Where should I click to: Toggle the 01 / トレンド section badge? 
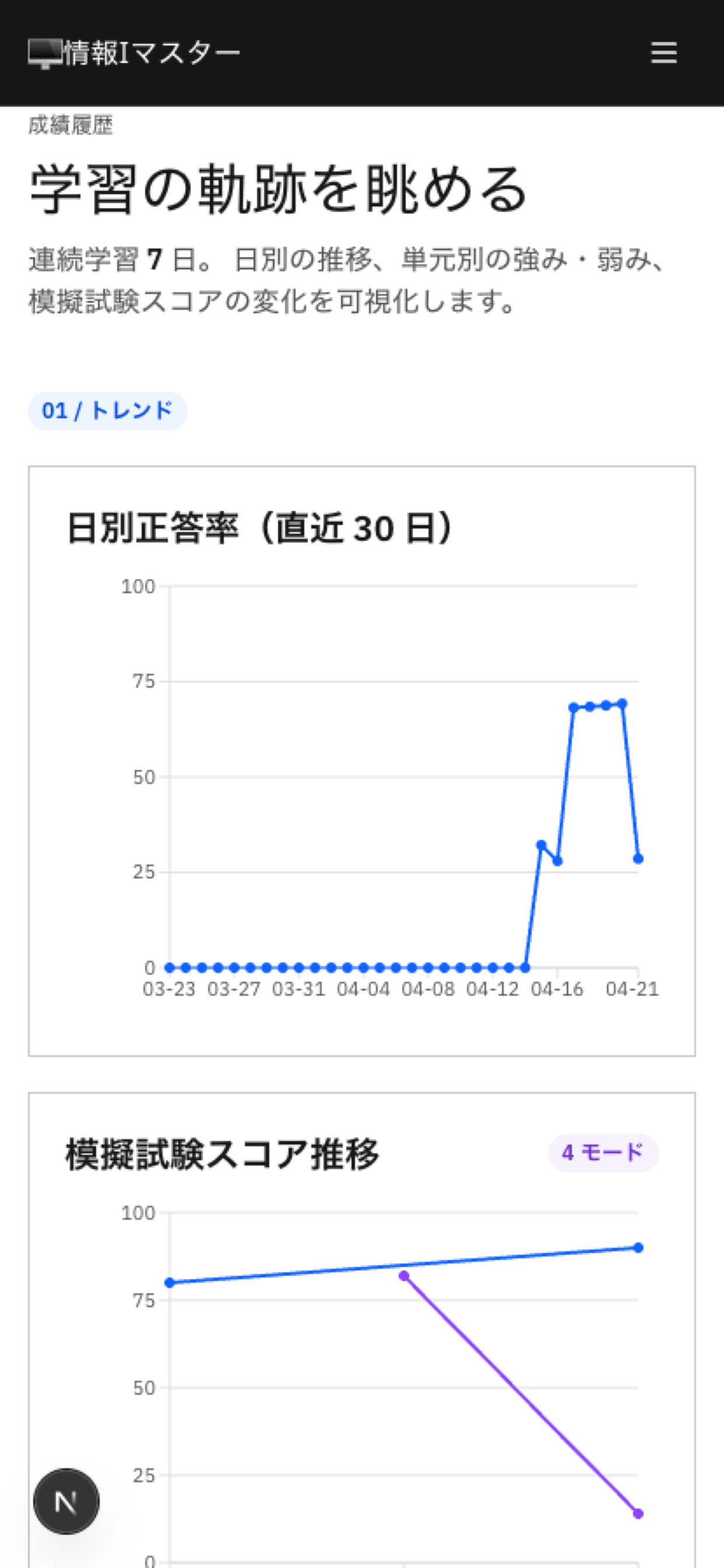(108, 410)
